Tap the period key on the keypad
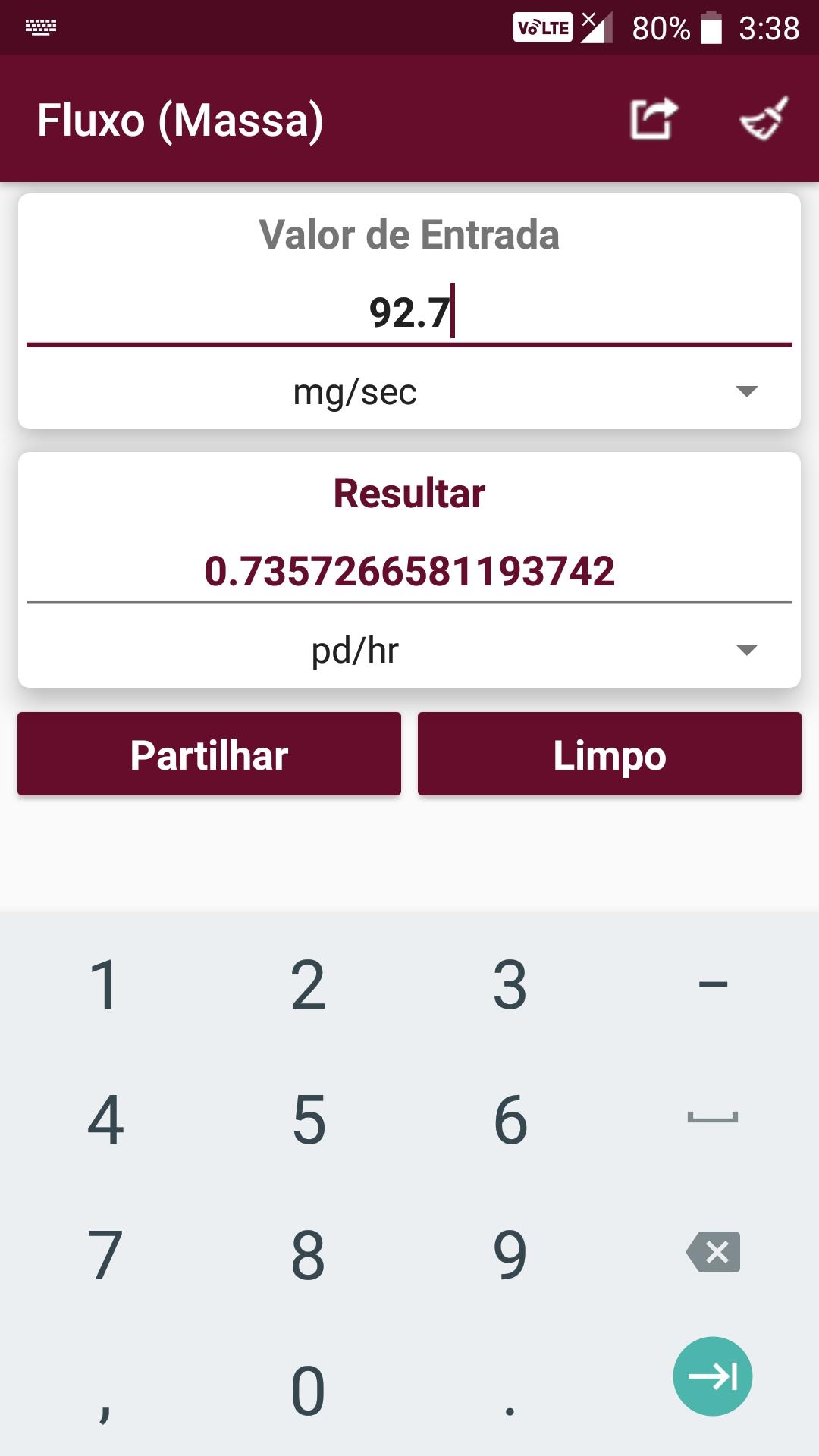Viewport: 819px width, 1456px height. (x=510, y=1390)
